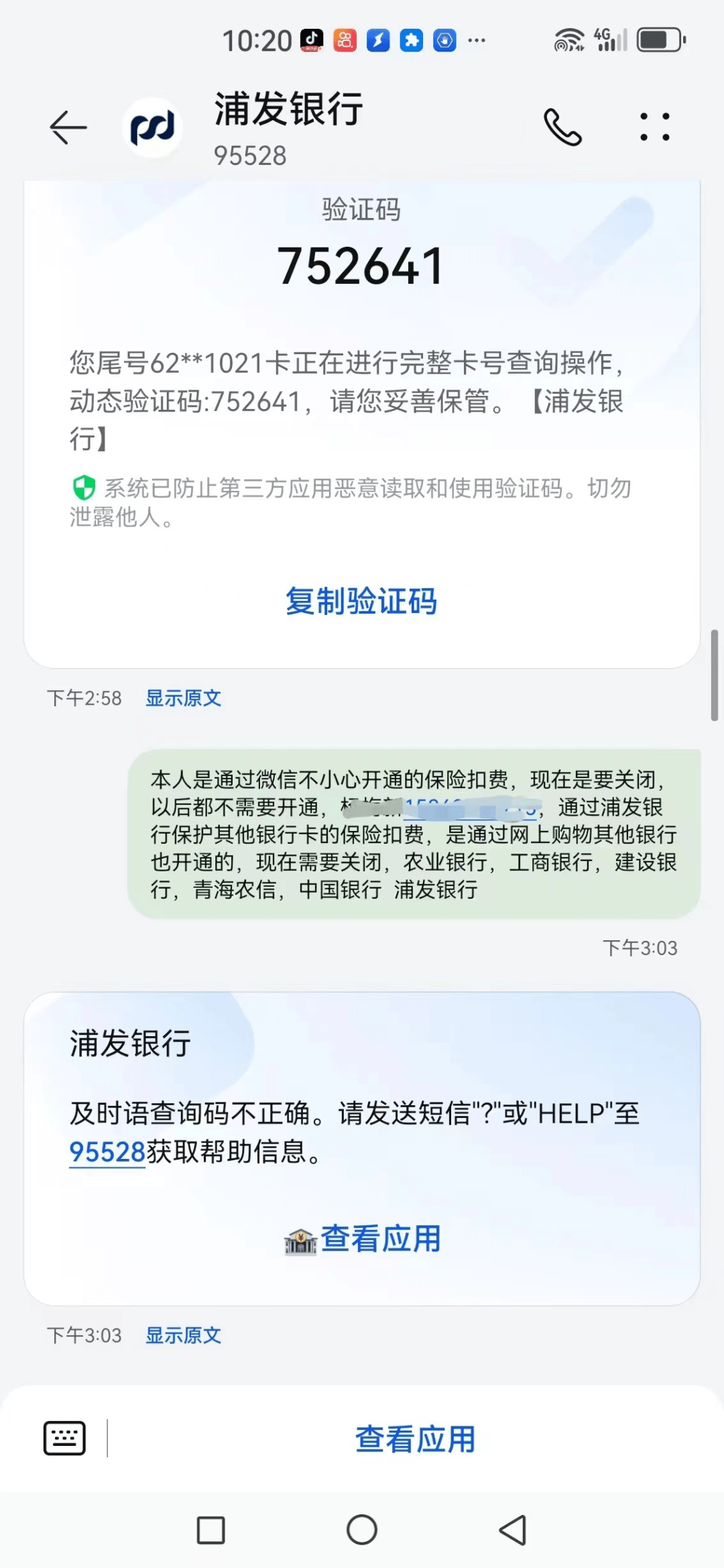Viewport: 724px width, 1568px height.
Task: Show original text of the 下午3:03 message
Action: [183, 1335]
